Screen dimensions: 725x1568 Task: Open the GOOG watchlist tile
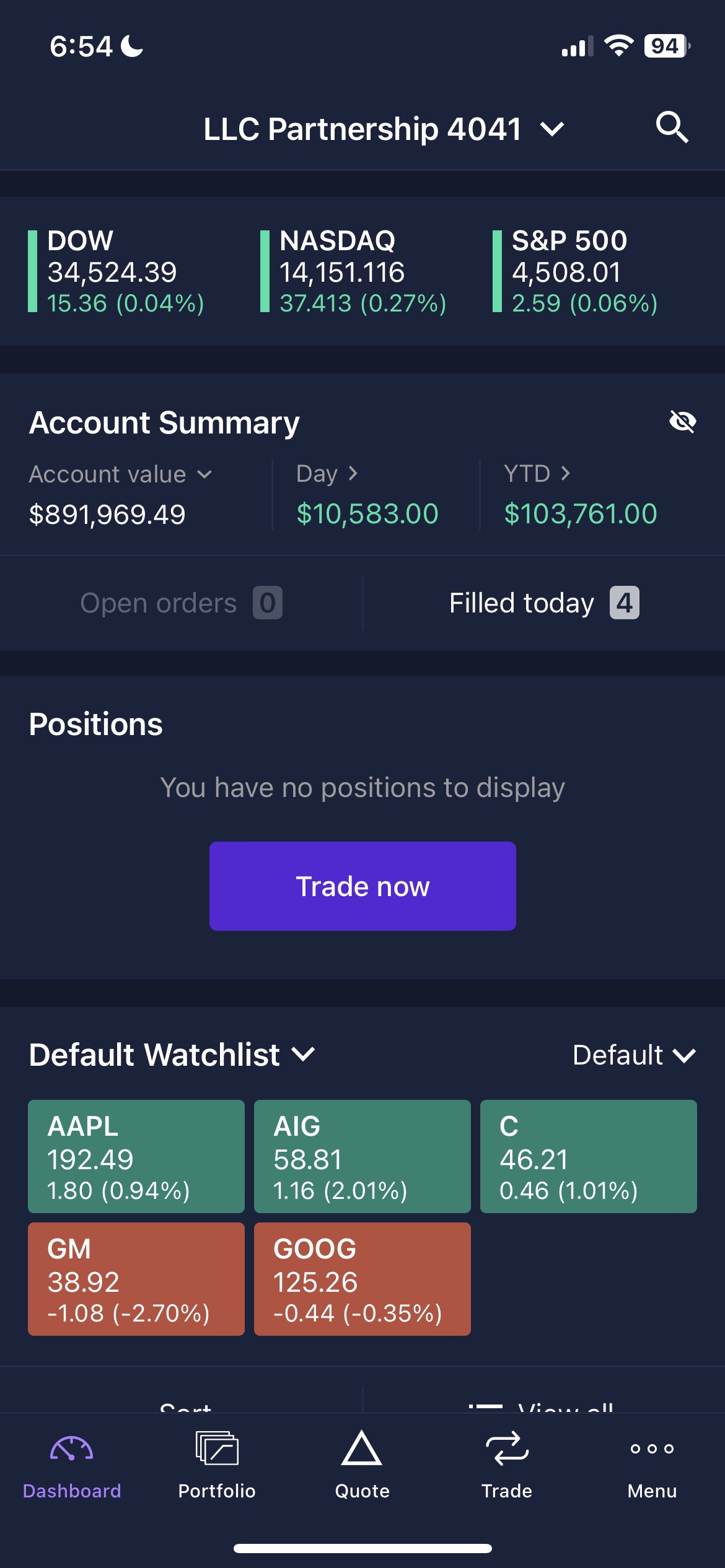point(362,1279)
